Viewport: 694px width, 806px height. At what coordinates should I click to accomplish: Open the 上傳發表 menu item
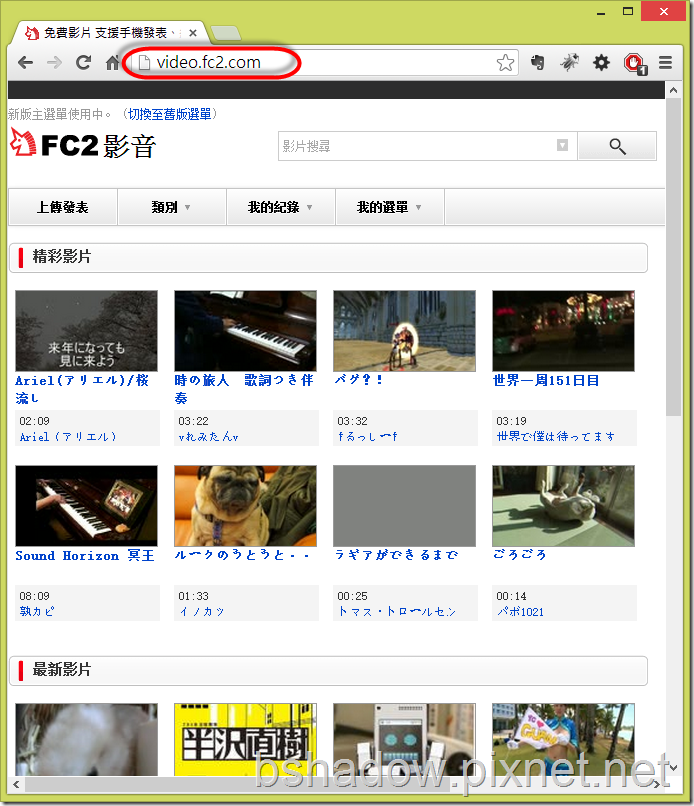tap(63, 207)
